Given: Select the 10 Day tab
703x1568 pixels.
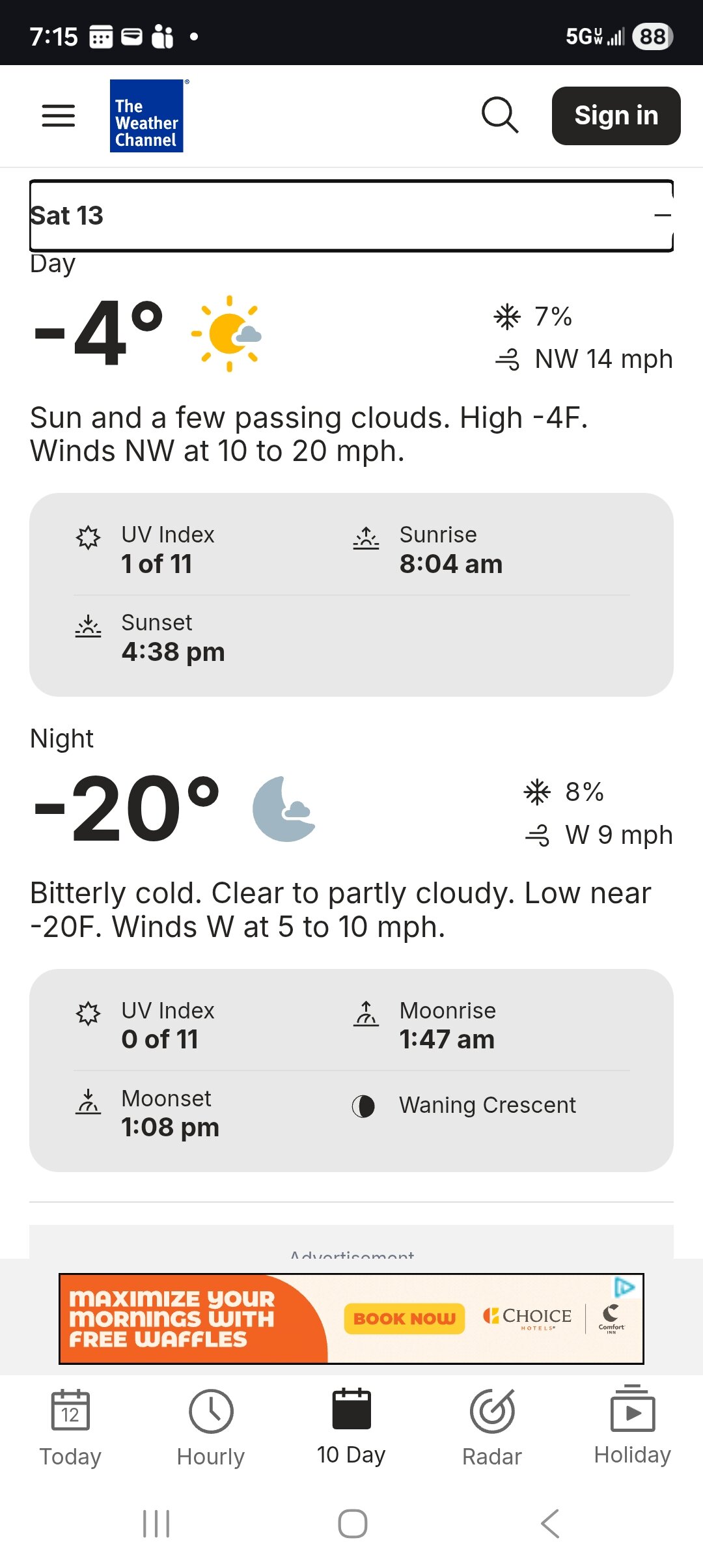Looking at the screenshot, I should tap(351, 1427).
